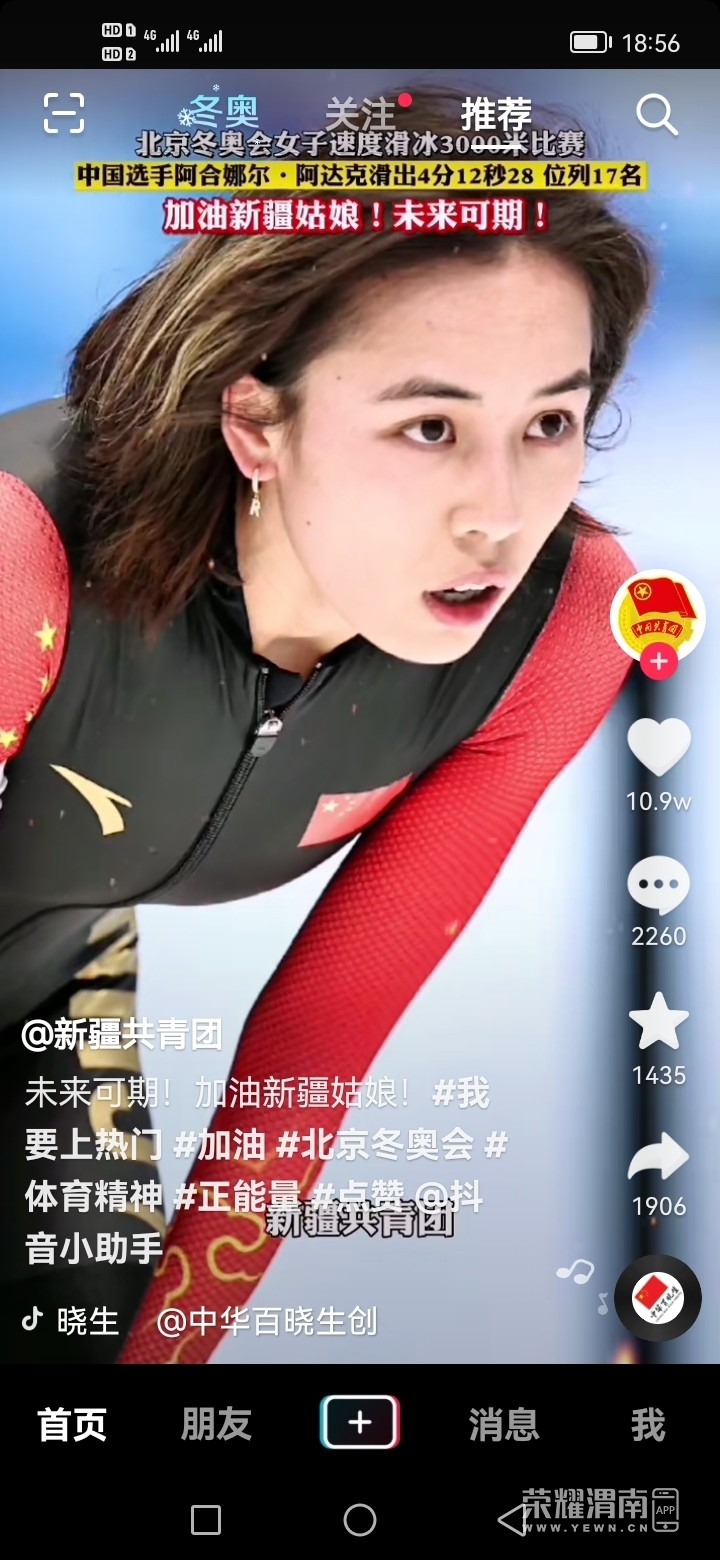Image resolution: width=720 pixels, height=1560 pixels.
Task: Open the spinning music disc
Action: 657,1297
